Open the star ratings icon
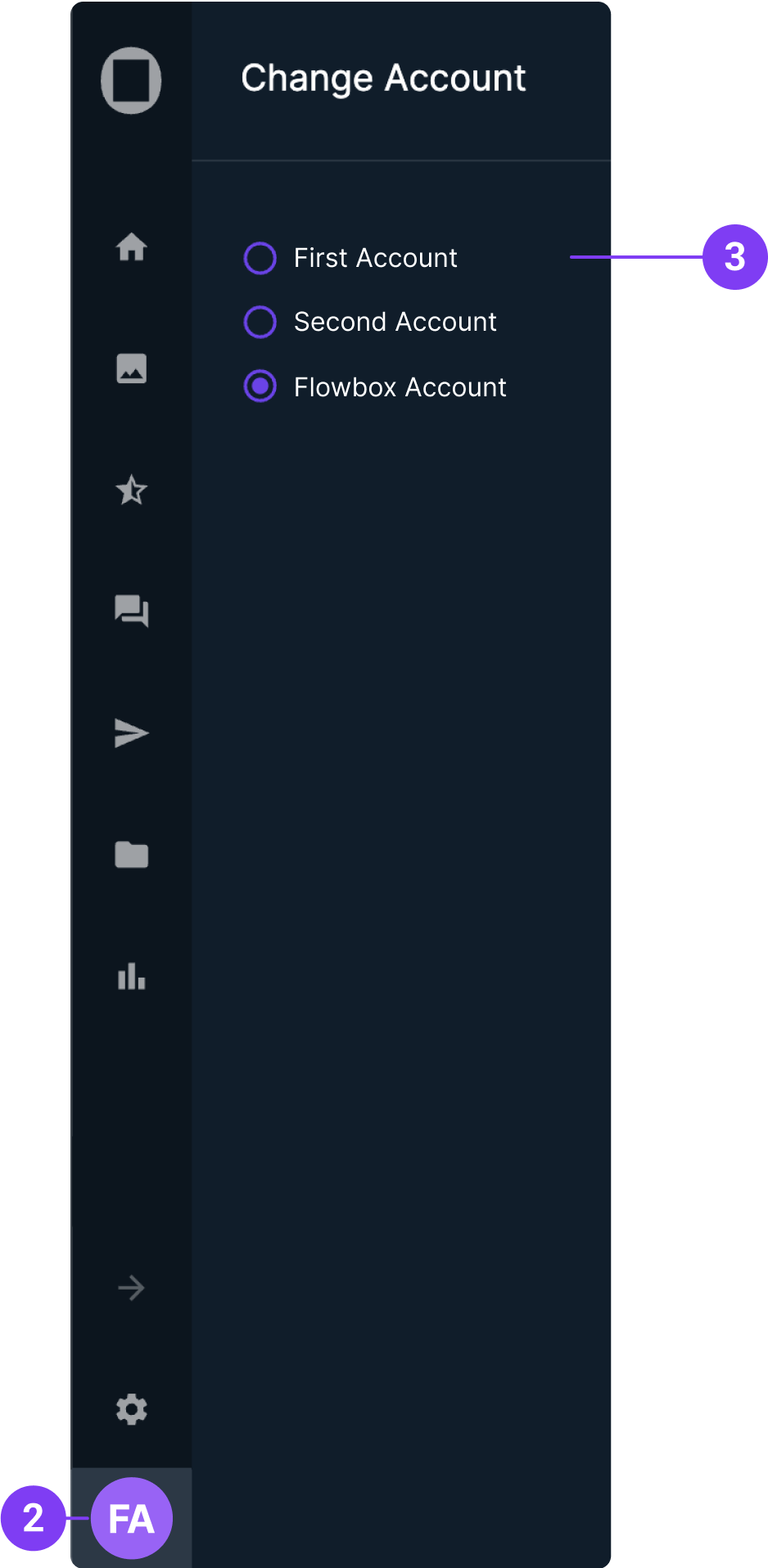The image size is (768, 1568). point(131,490)
